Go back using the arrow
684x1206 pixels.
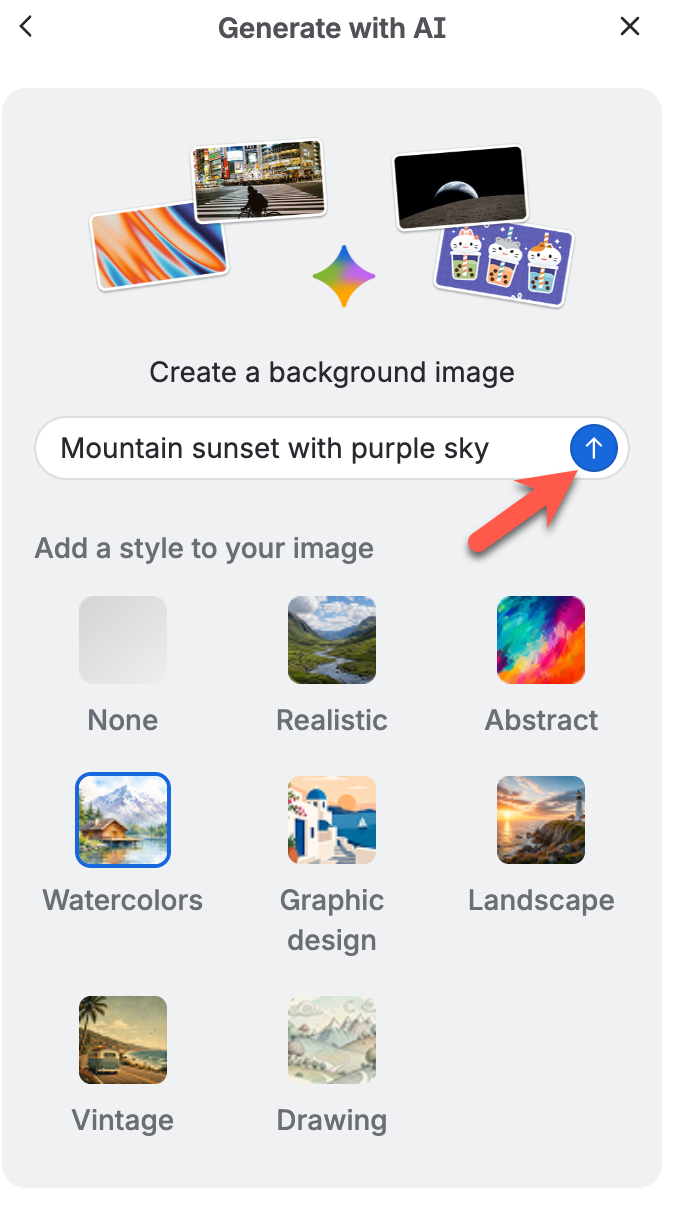26,27
